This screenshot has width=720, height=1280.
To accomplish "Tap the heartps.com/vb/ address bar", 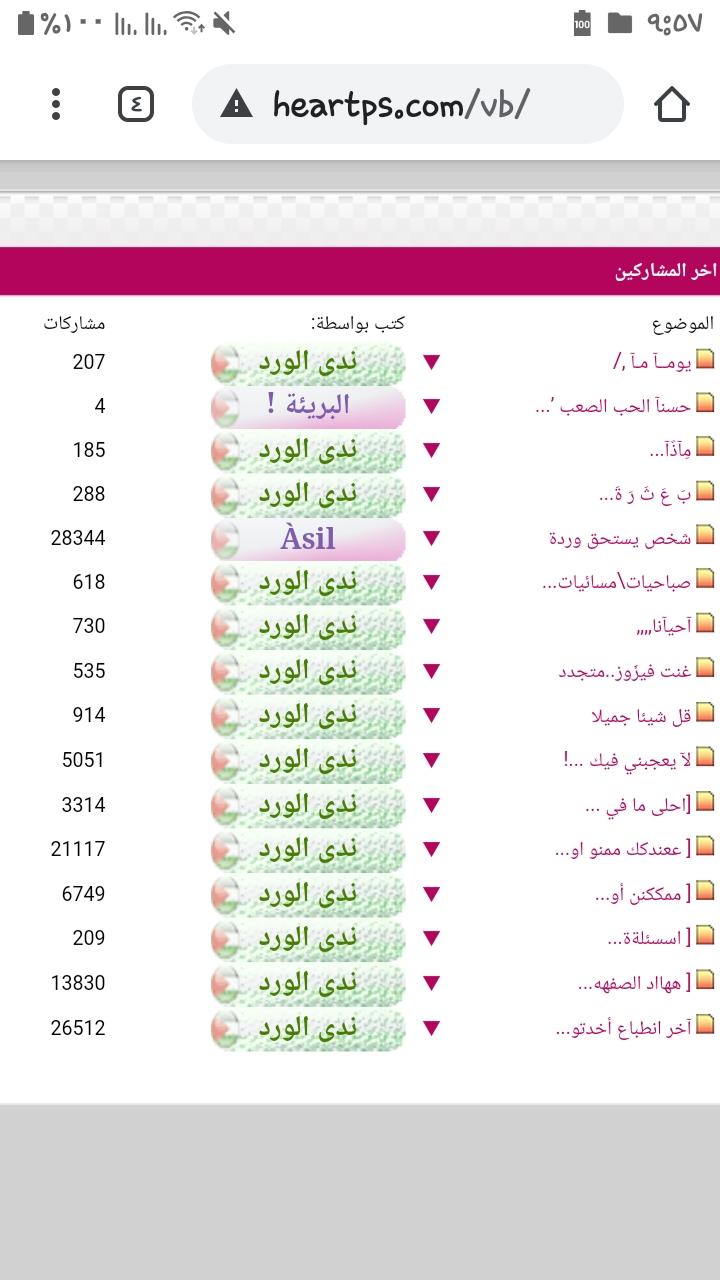I will 400,104.
